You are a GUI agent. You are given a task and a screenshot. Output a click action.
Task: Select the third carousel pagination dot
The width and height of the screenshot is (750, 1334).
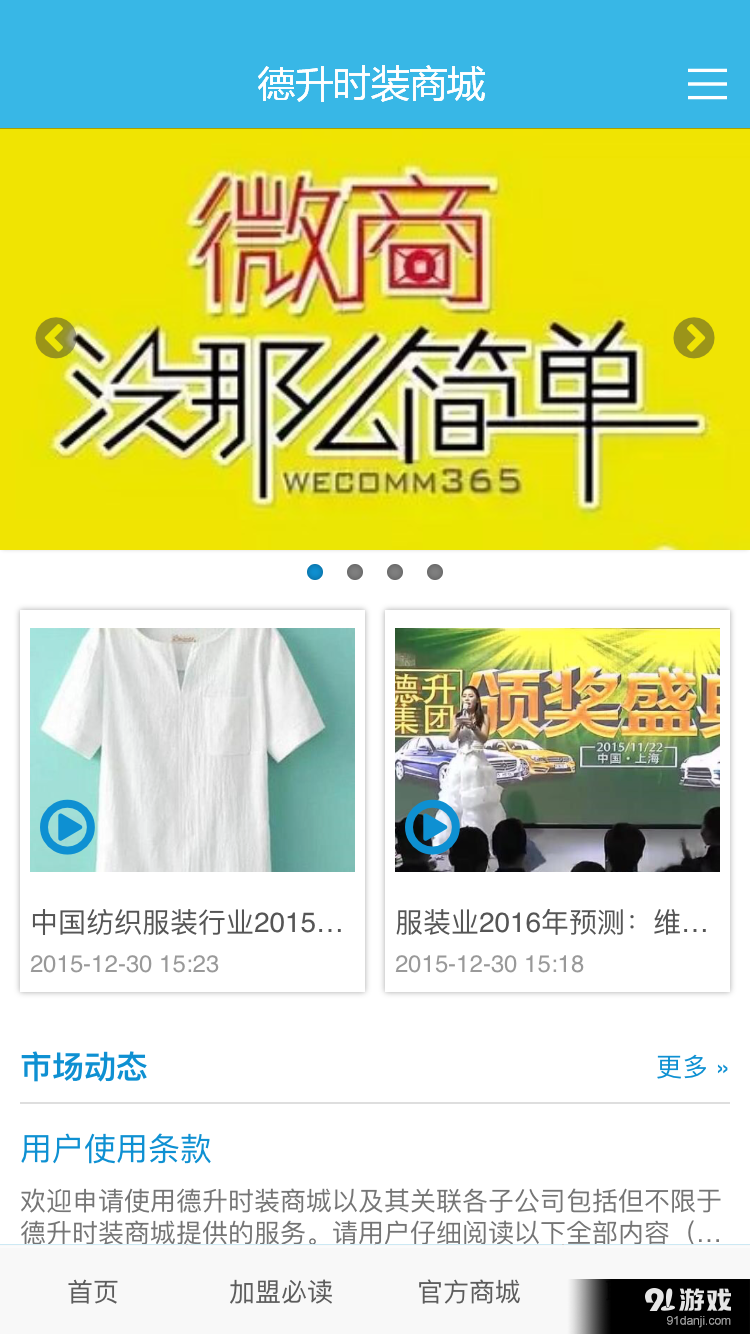395,572
